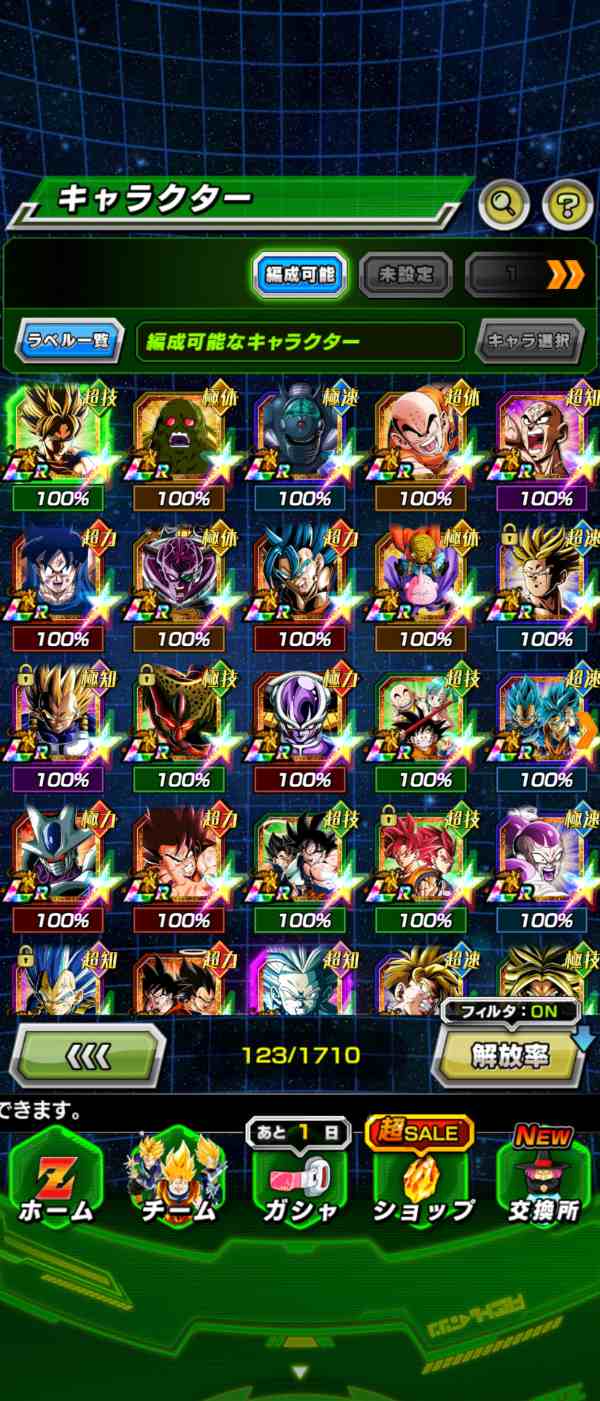Screen dimensions: 600x1401
Task: Open the 交換所 tab
Action: click(x=542, y=1180)
